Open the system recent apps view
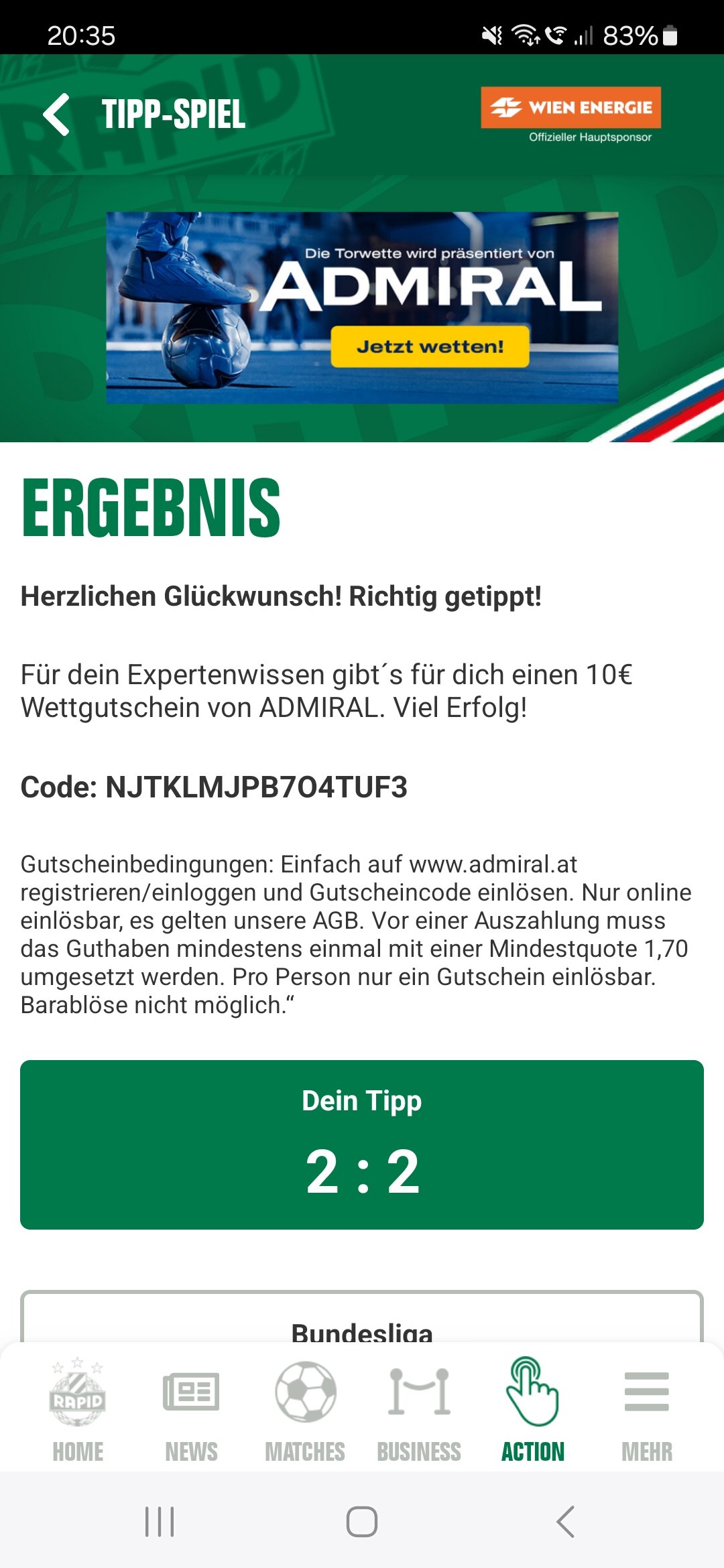Screen dimensions: 724x1568 point(160,1521)
